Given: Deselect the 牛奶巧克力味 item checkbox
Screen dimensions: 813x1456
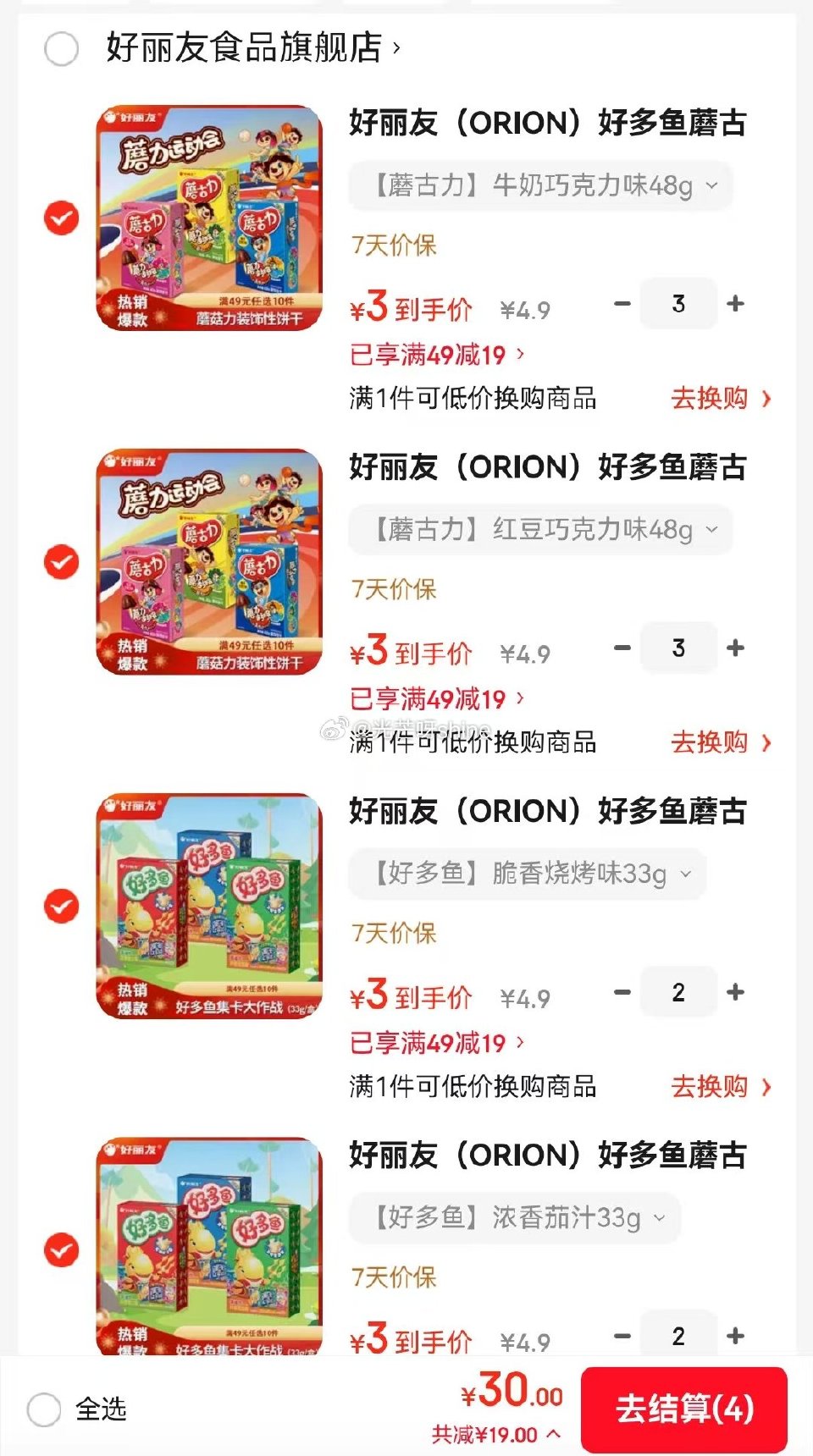Looking at the screenshot, I should click(x=59, y=216).
